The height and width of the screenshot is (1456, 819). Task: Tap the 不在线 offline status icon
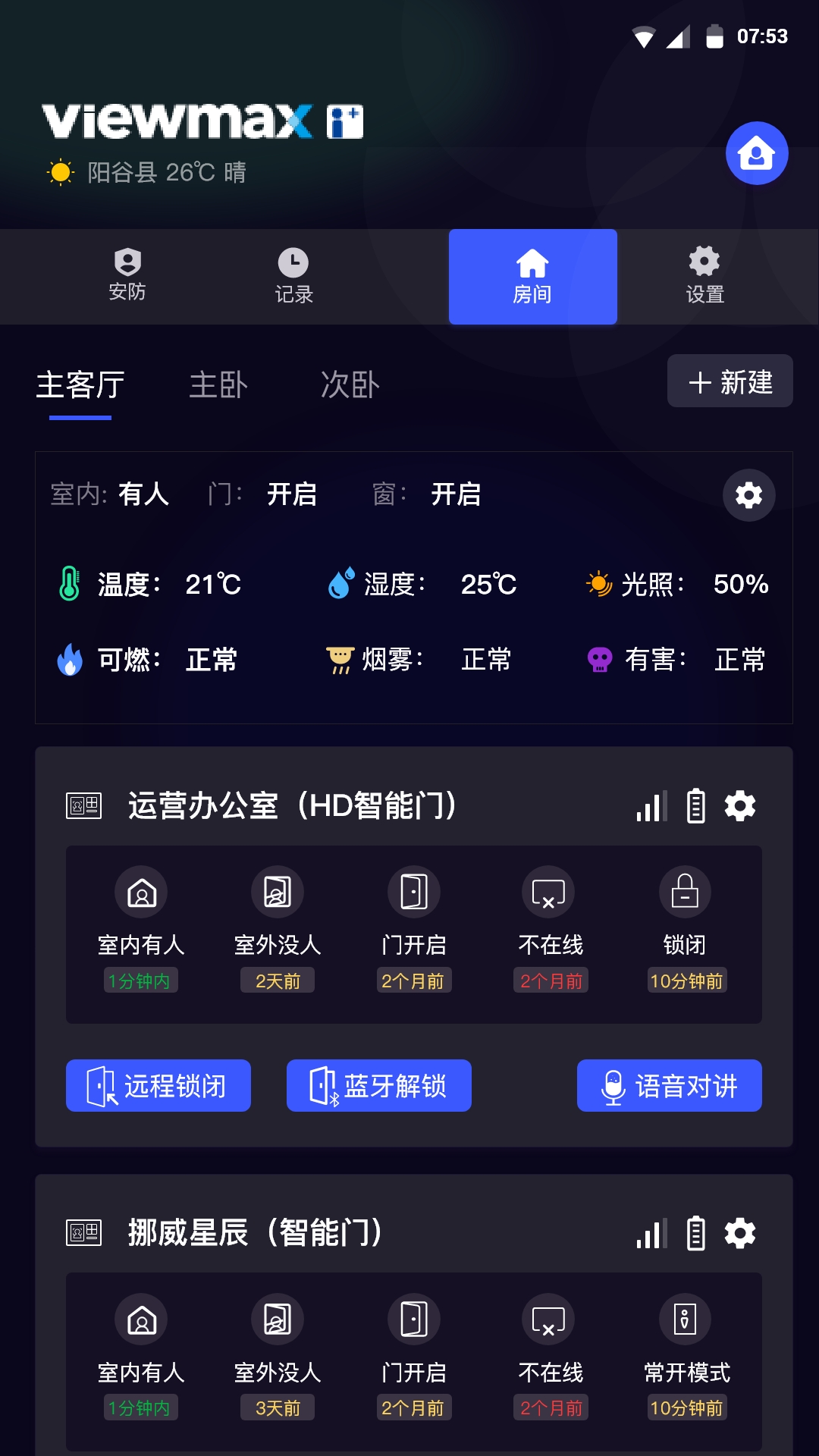pos(549,892)
